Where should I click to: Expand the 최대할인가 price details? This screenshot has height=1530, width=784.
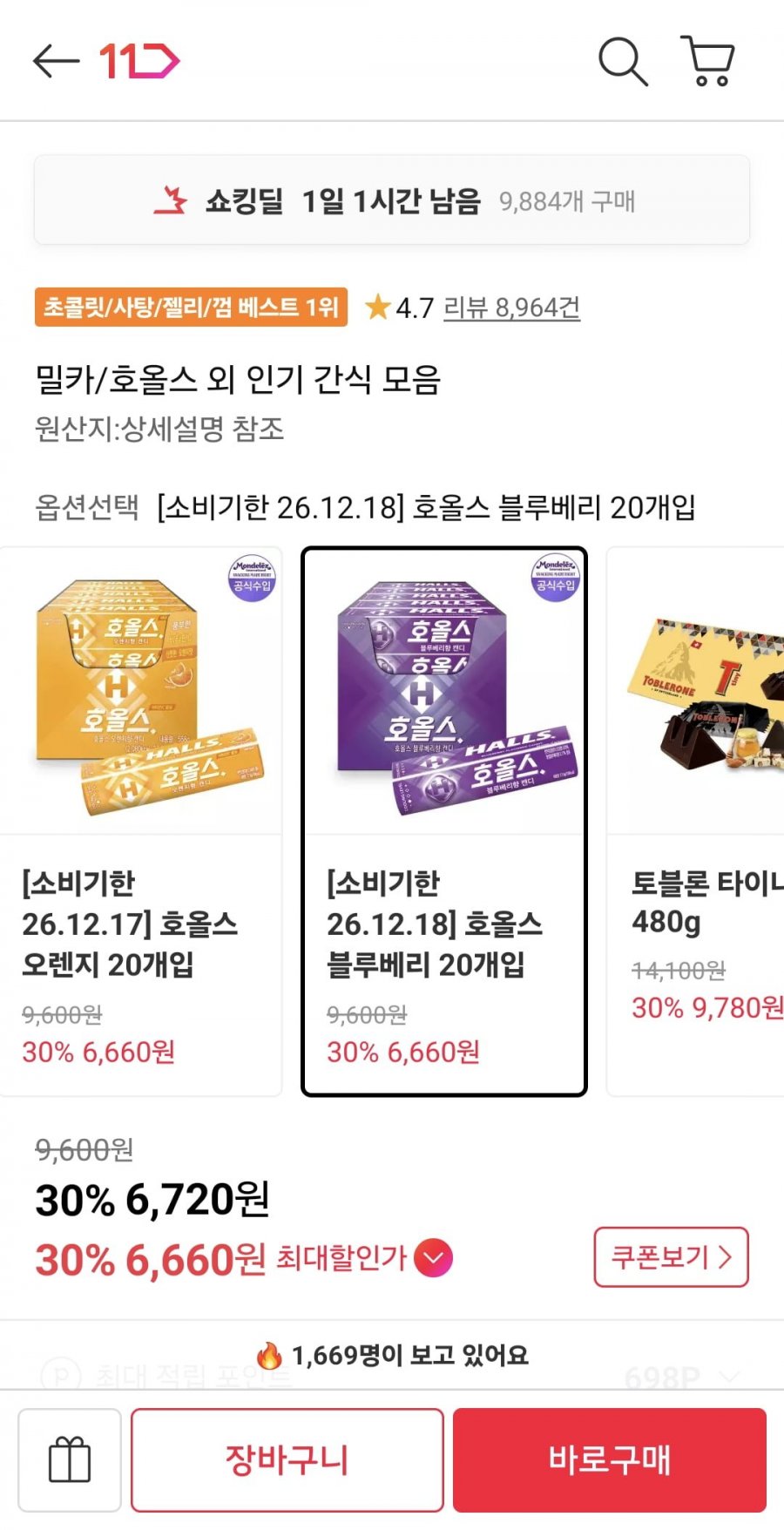(434, 1258)
